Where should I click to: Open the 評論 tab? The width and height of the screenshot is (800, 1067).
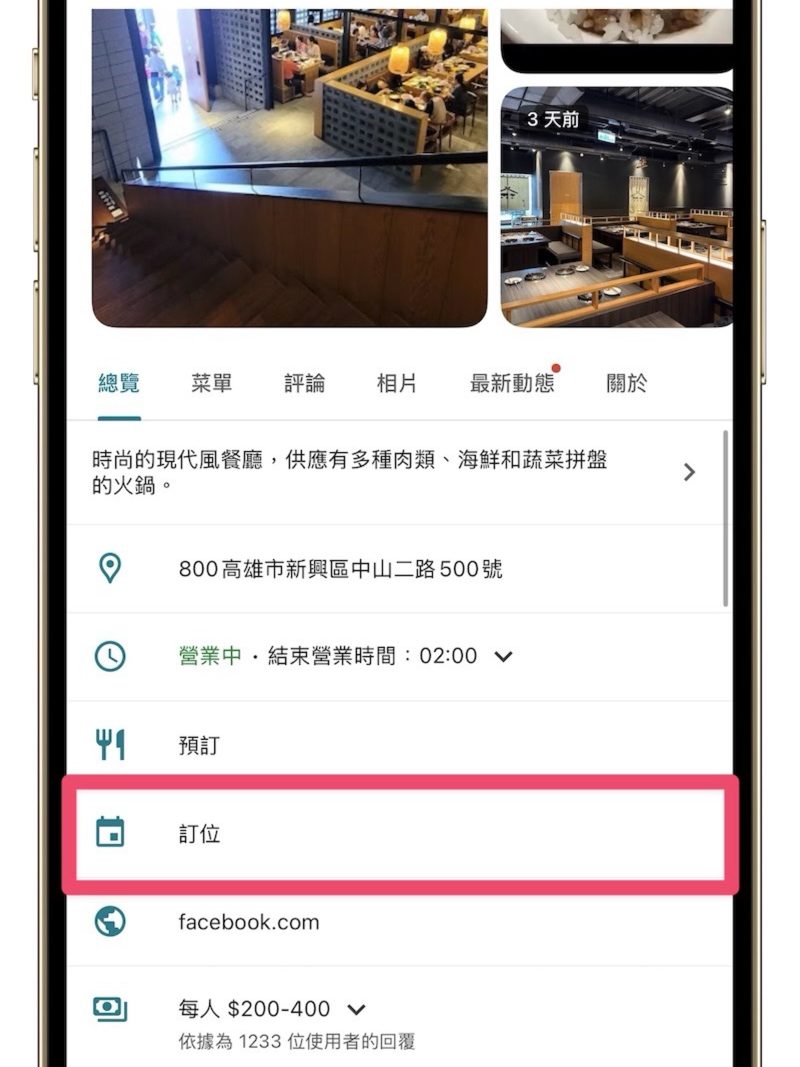304,383
